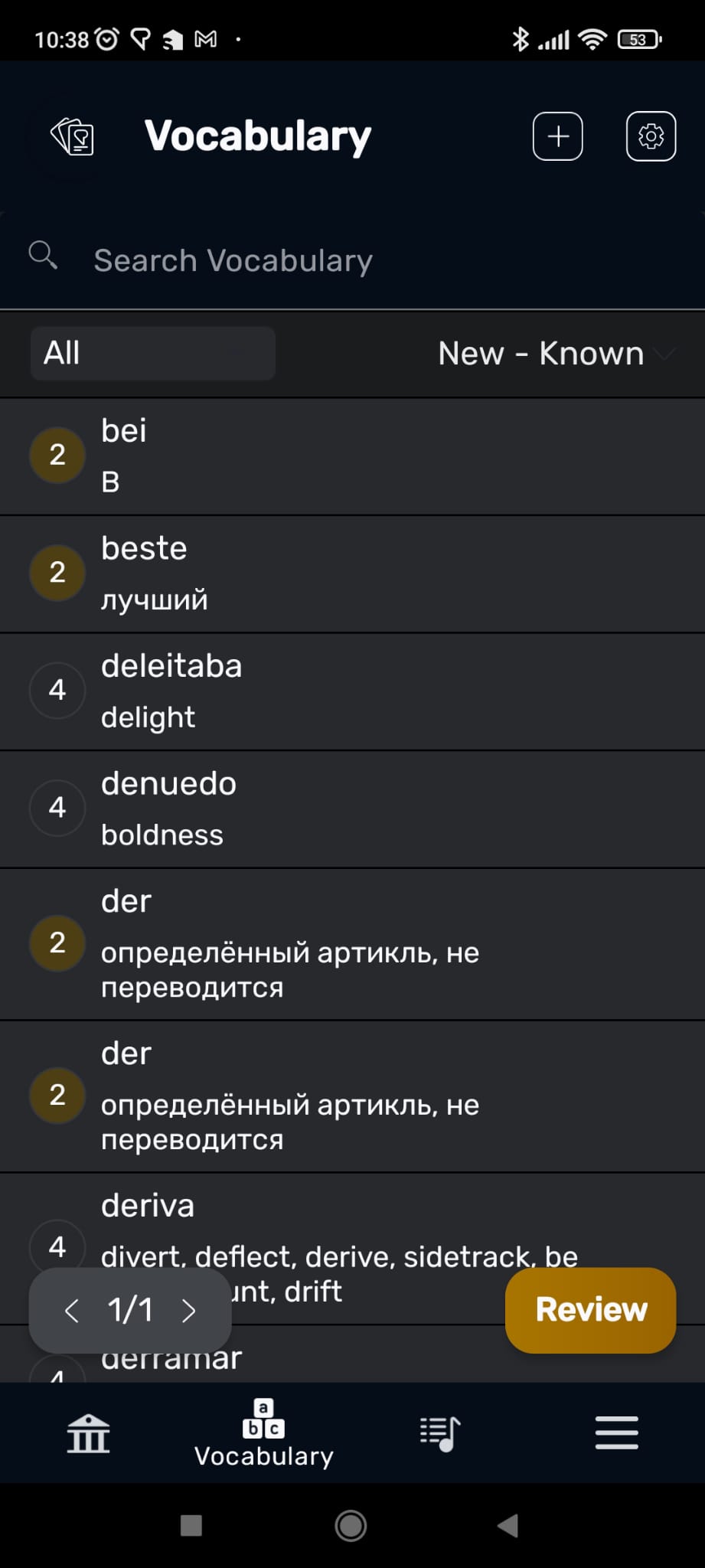
Task: Open the word bei
Action: point(352,456)
